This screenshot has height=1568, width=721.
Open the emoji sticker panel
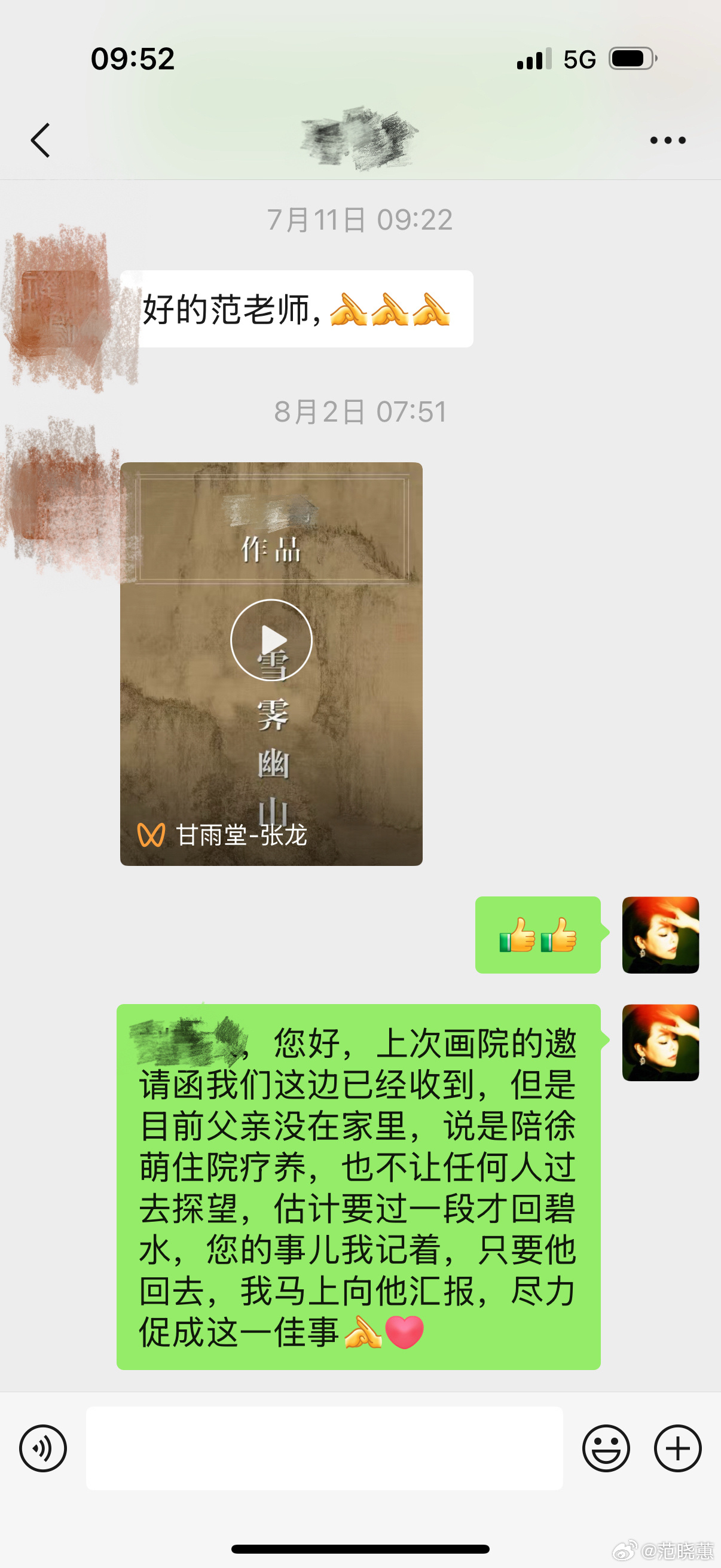coord(606,1448)
